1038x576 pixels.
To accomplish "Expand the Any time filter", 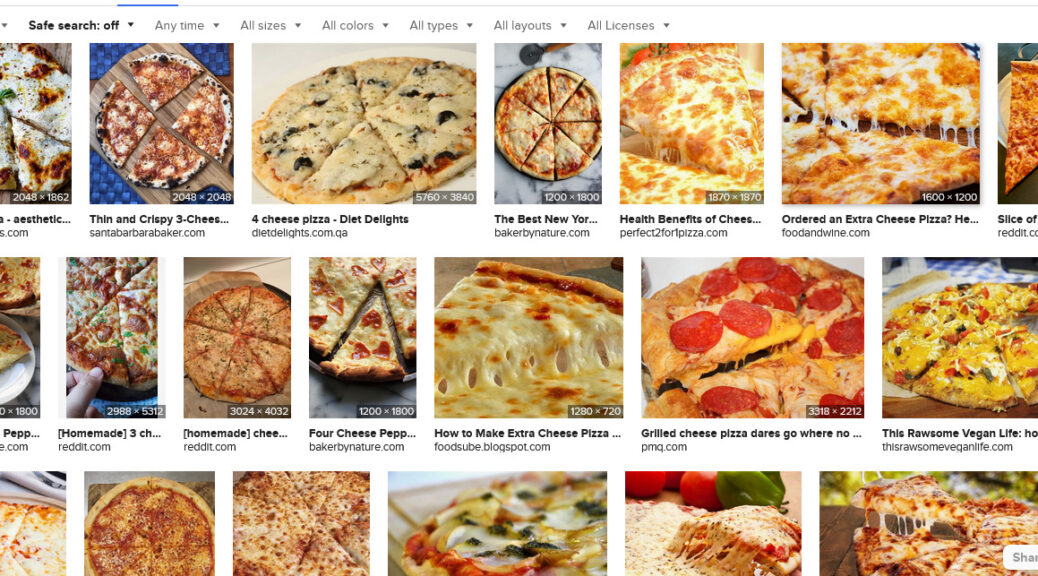I will click(185, 25).
